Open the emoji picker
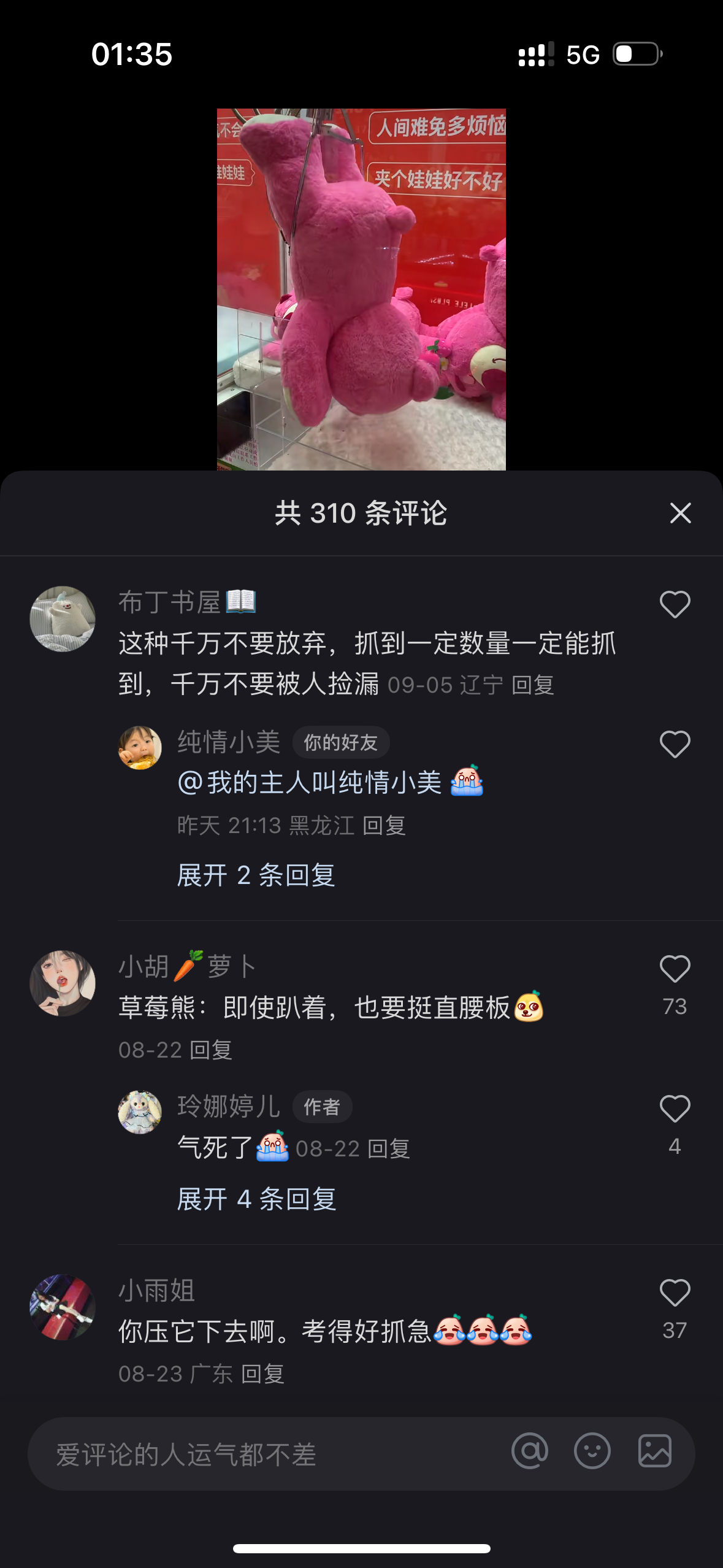Viewport: 723px width, 1568px height. [x=592, y=1451]
